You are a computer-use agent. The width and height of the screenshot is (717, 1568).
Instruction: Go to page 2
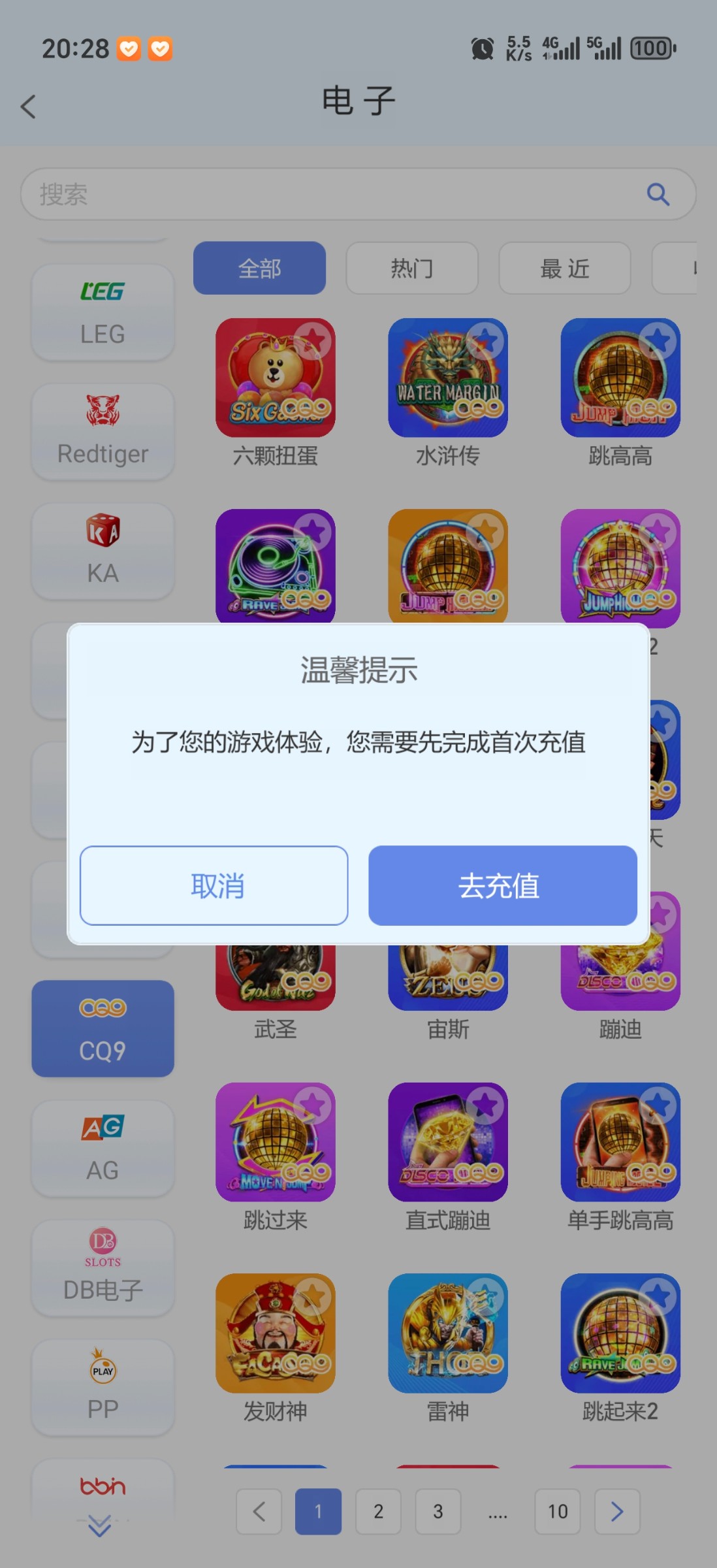tap(378, 1511)
